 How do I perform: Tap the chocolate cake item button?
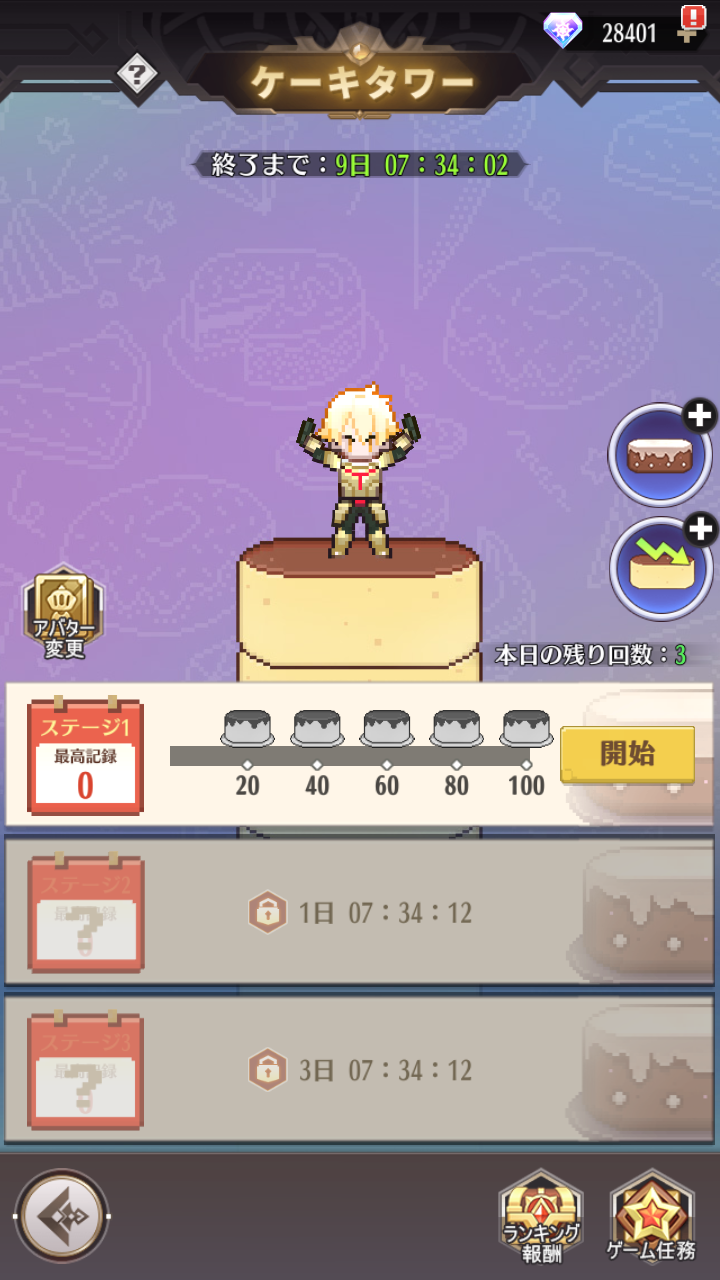(x=660, y=456)
